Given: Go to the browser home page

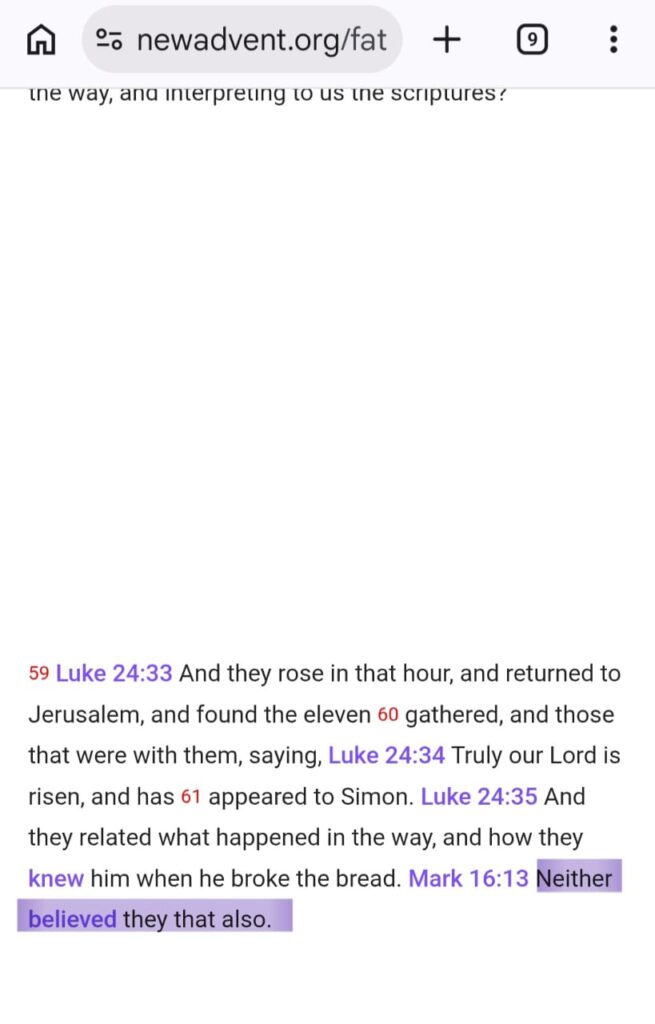Looking at the screenshot, I should (x=41, y=40).
